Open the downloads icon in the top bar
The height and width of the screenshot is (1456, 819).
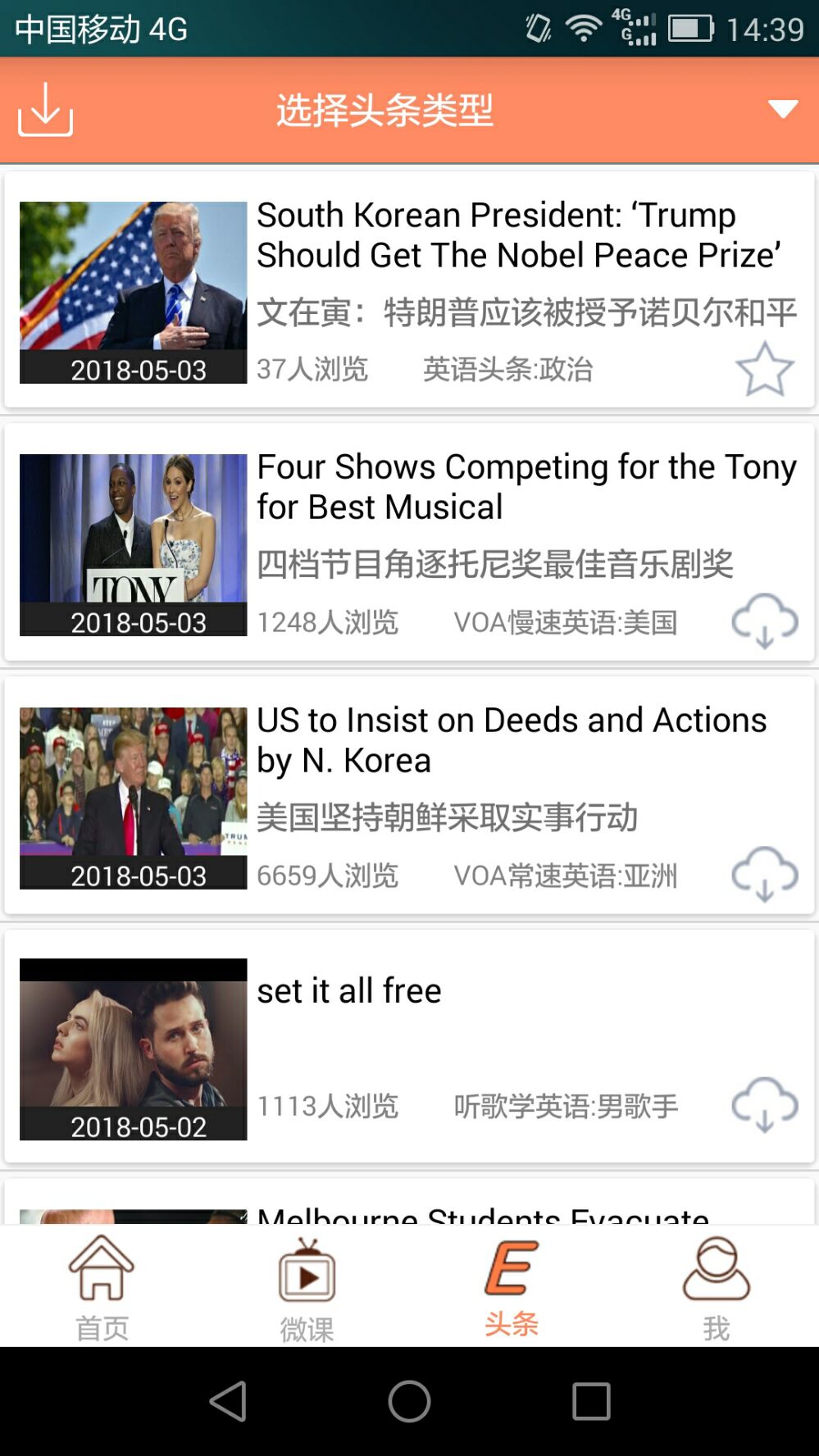click(45, 109)
